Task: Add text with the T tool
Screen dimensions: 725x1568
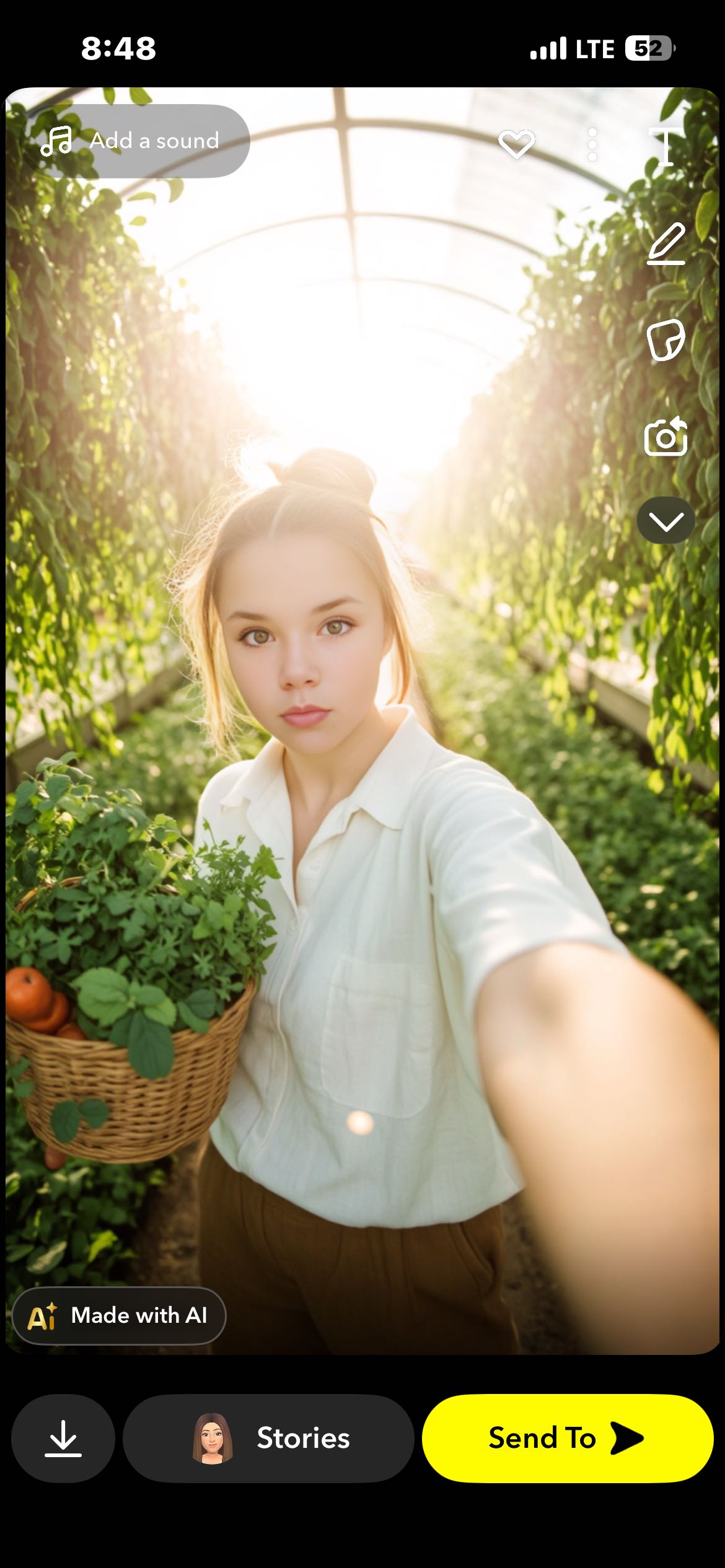Action: point(666,146)
